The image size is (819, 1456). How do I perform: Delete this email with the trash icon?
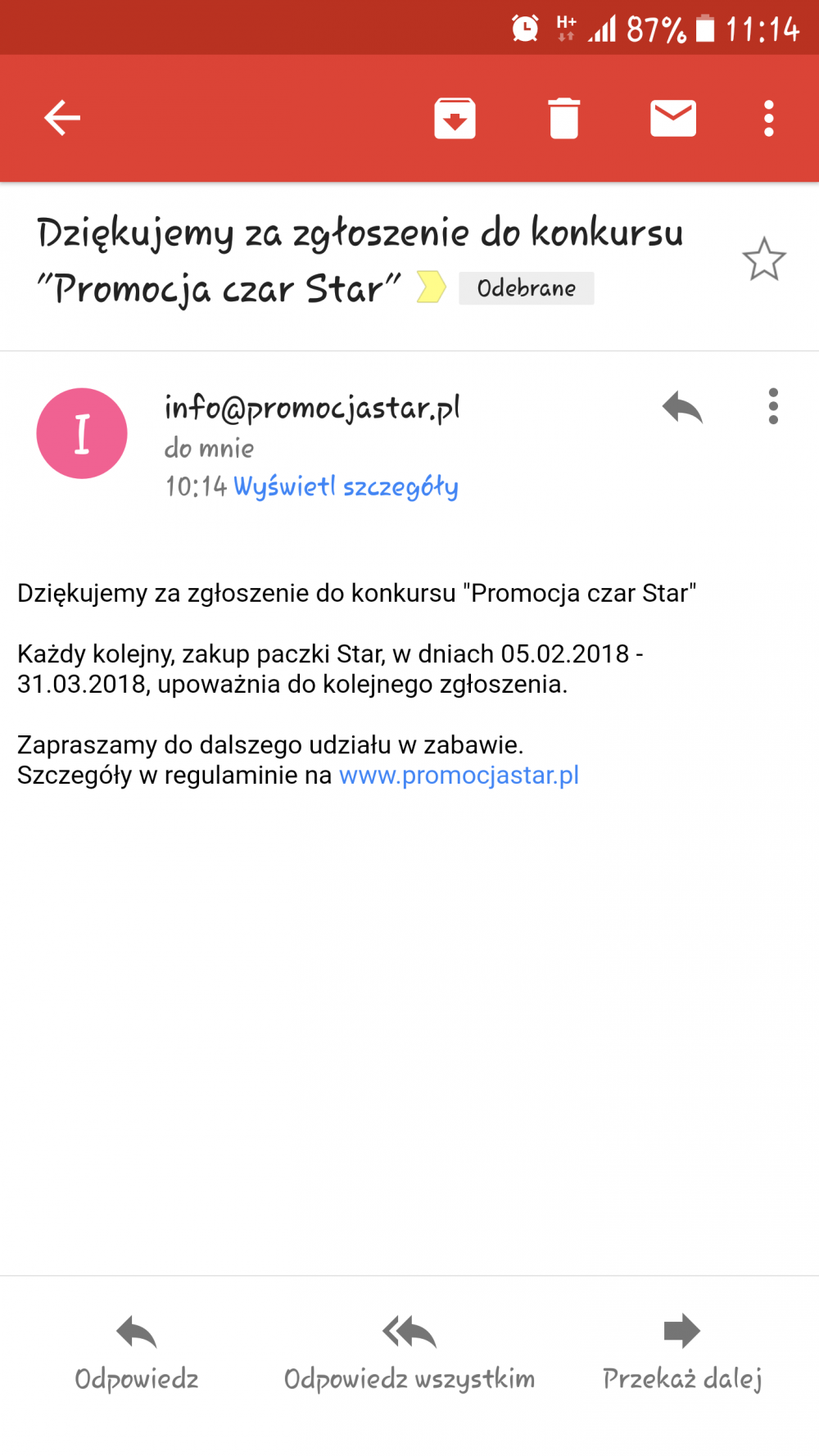point(563,118)
